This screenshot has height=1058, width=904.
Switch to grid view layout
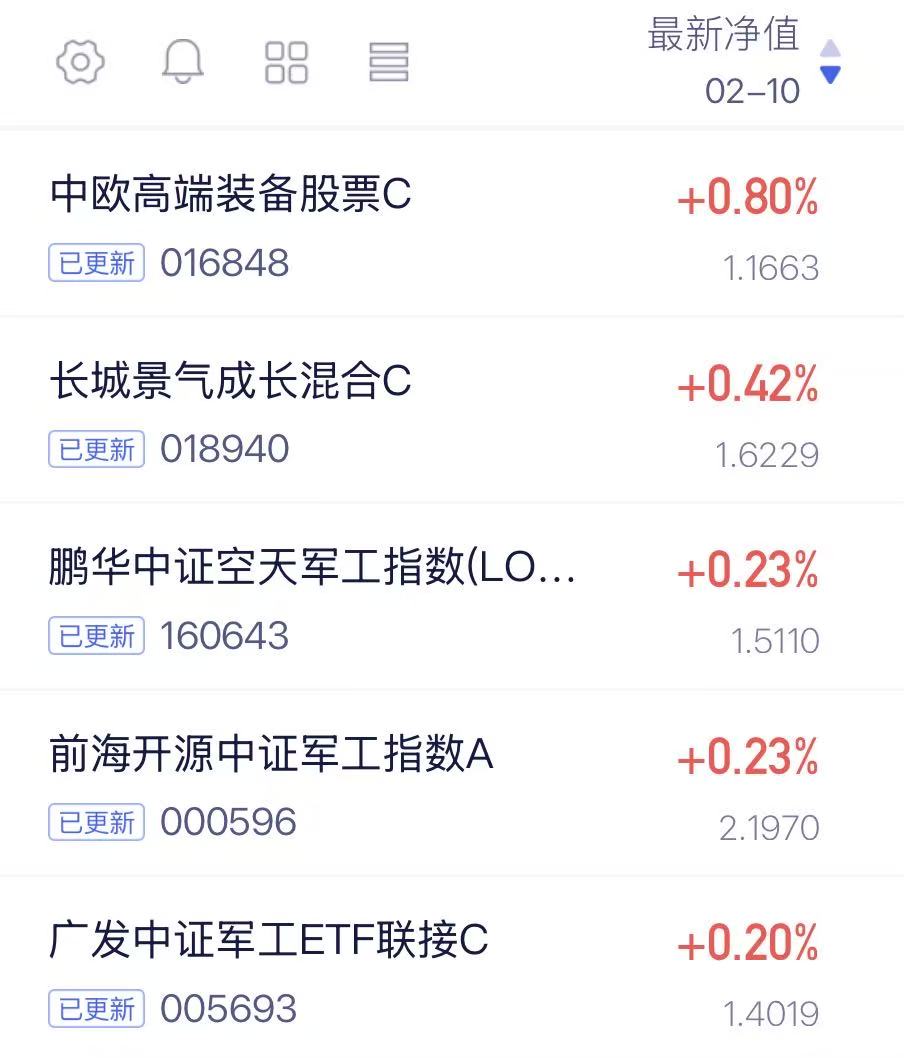tap(286, 62)
